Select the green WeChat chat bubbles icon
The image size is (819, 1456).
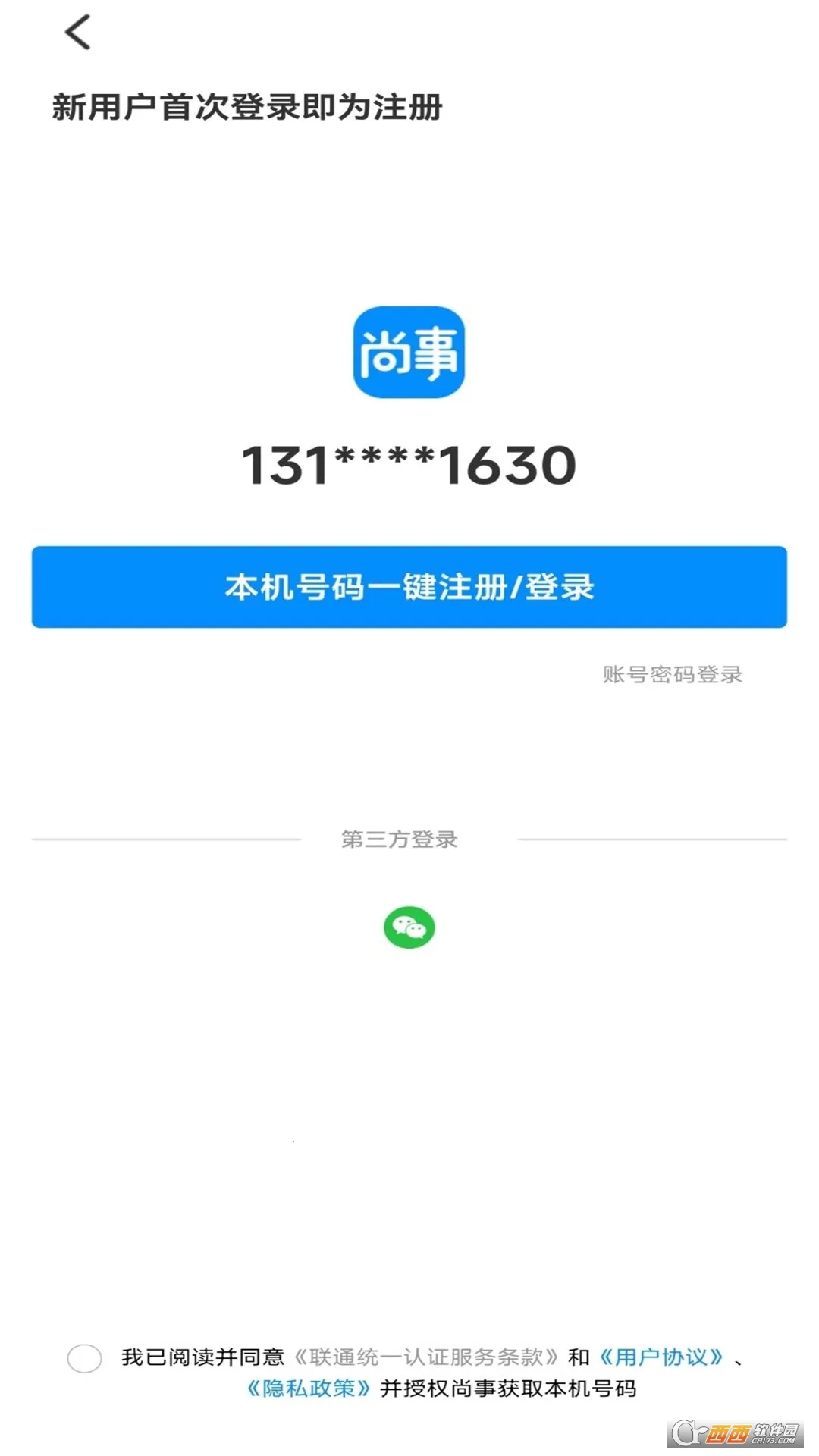409,927
